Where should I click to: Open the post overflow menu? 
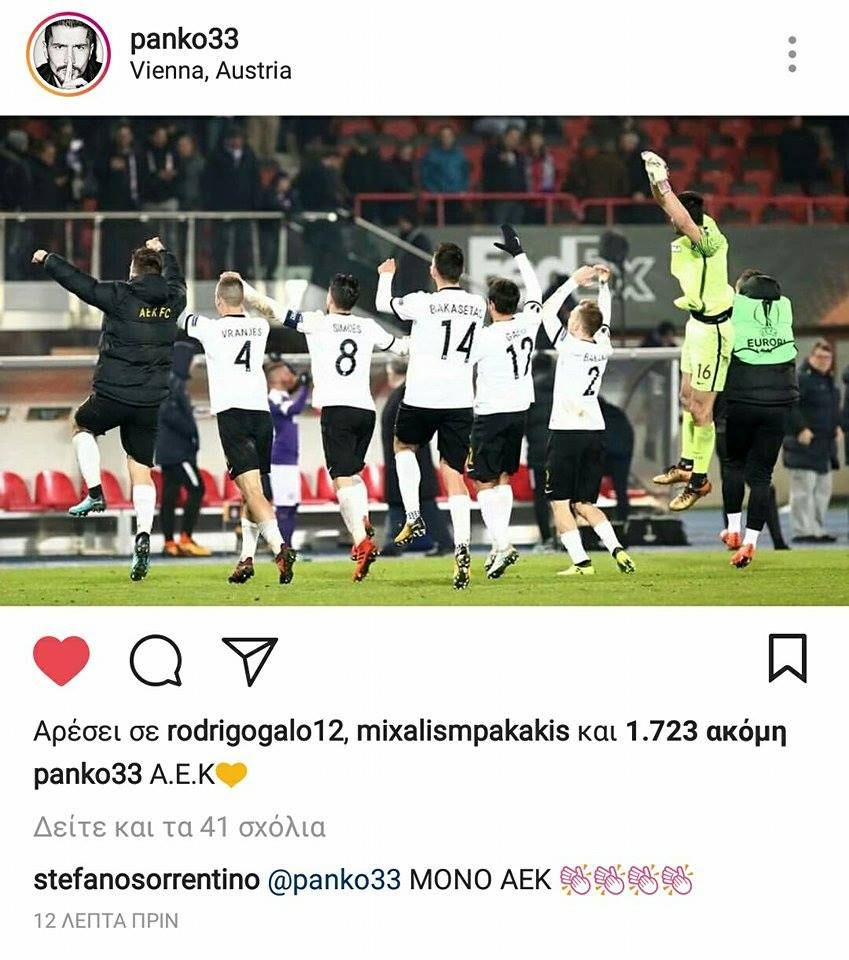(x=792, y=55)
